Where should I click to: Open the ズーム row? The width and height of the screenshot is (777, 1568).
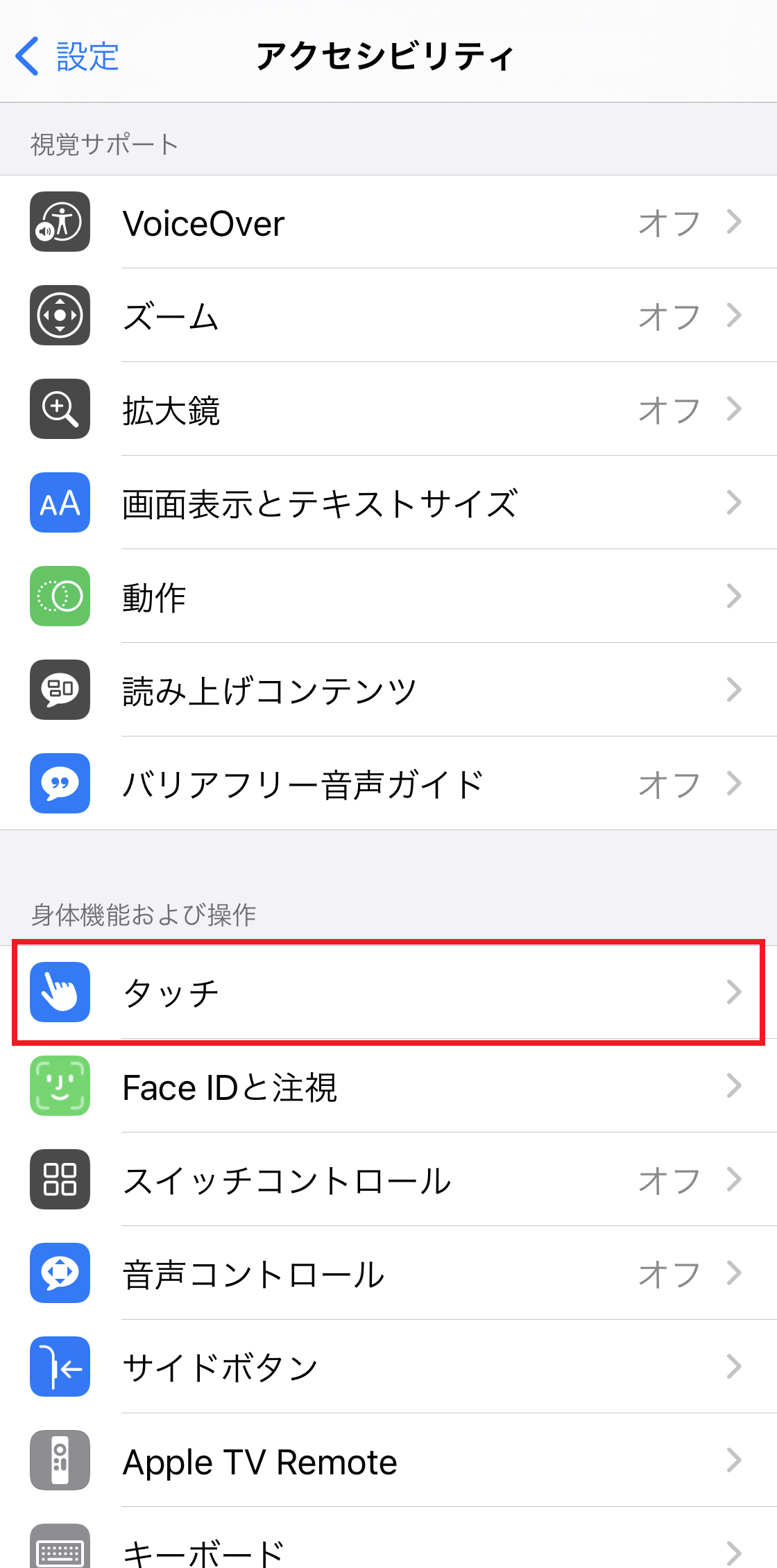(388, 316)
